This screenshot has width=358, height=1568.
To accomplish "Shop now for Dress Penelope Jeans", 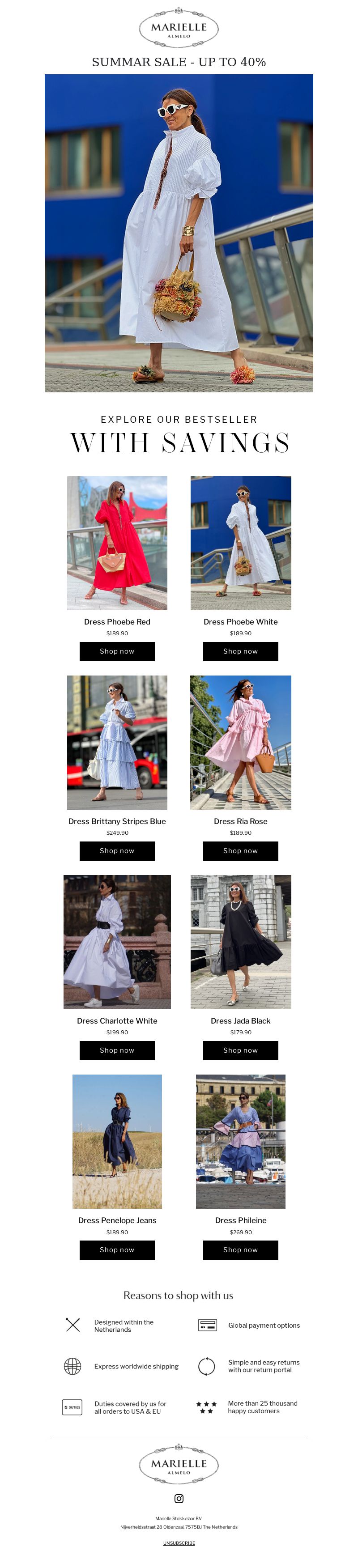I will tap(117, 1249).
